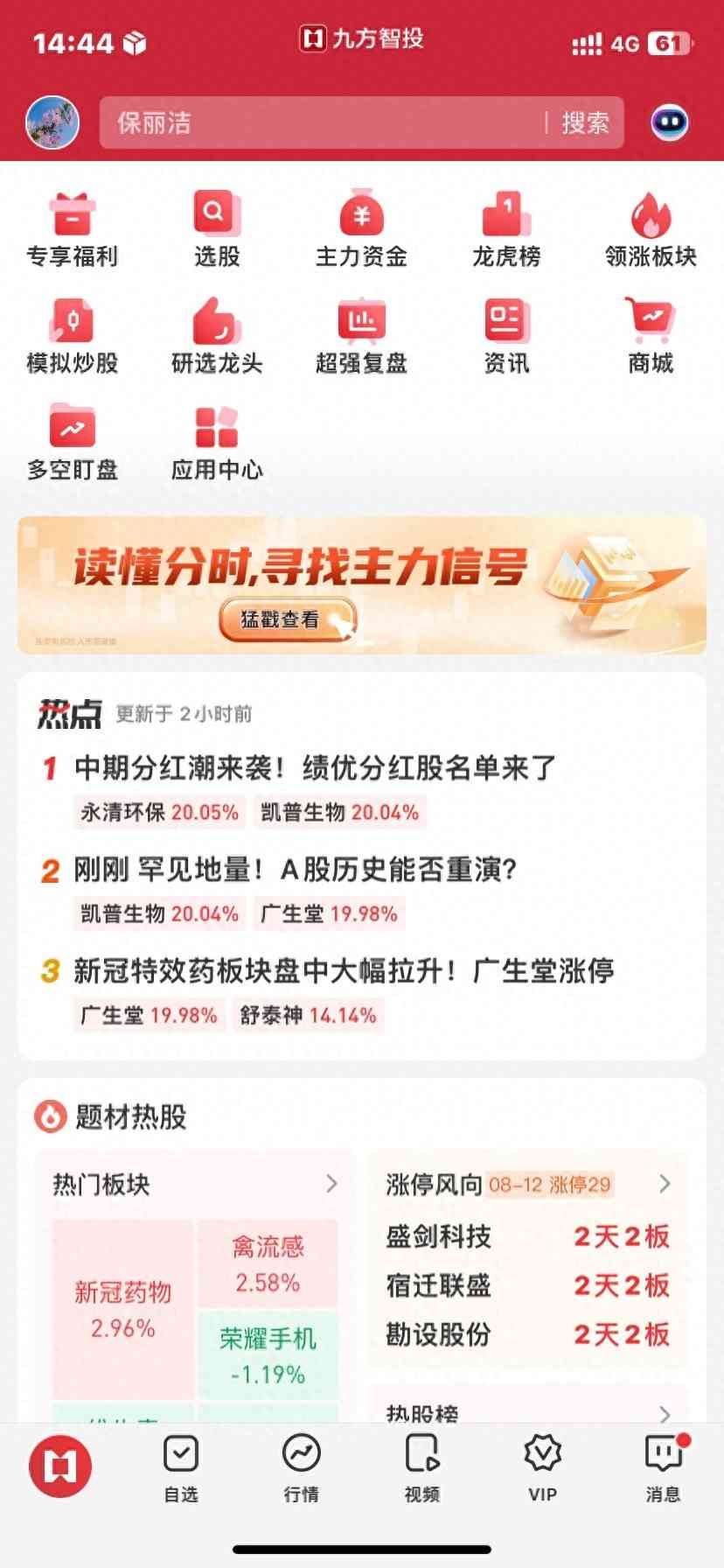Open the profile avatar
Viewport: 724px width, 1568px height.
click(x=52, y=122)
